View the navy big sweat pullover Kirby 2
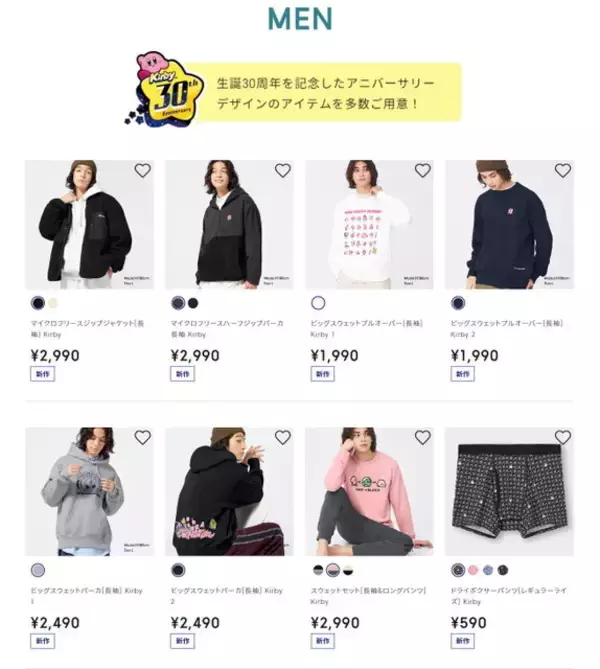The height and width of the screenshot is (669, 600). (509, 224)
